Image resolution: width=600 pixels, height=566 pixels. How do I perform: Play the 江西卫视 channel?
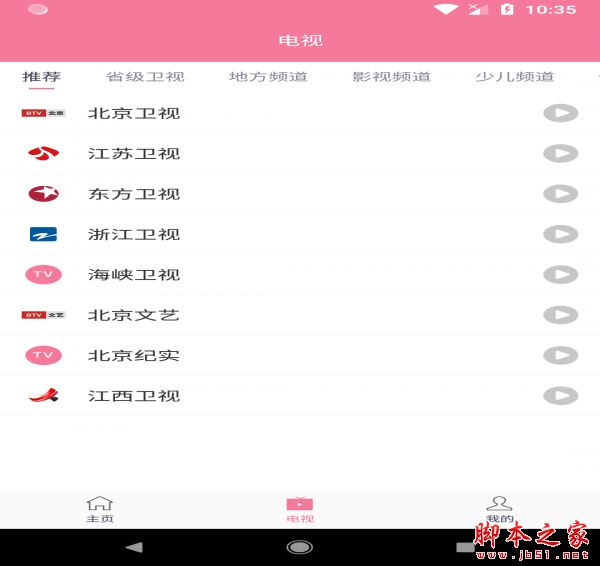click(560, 396)
